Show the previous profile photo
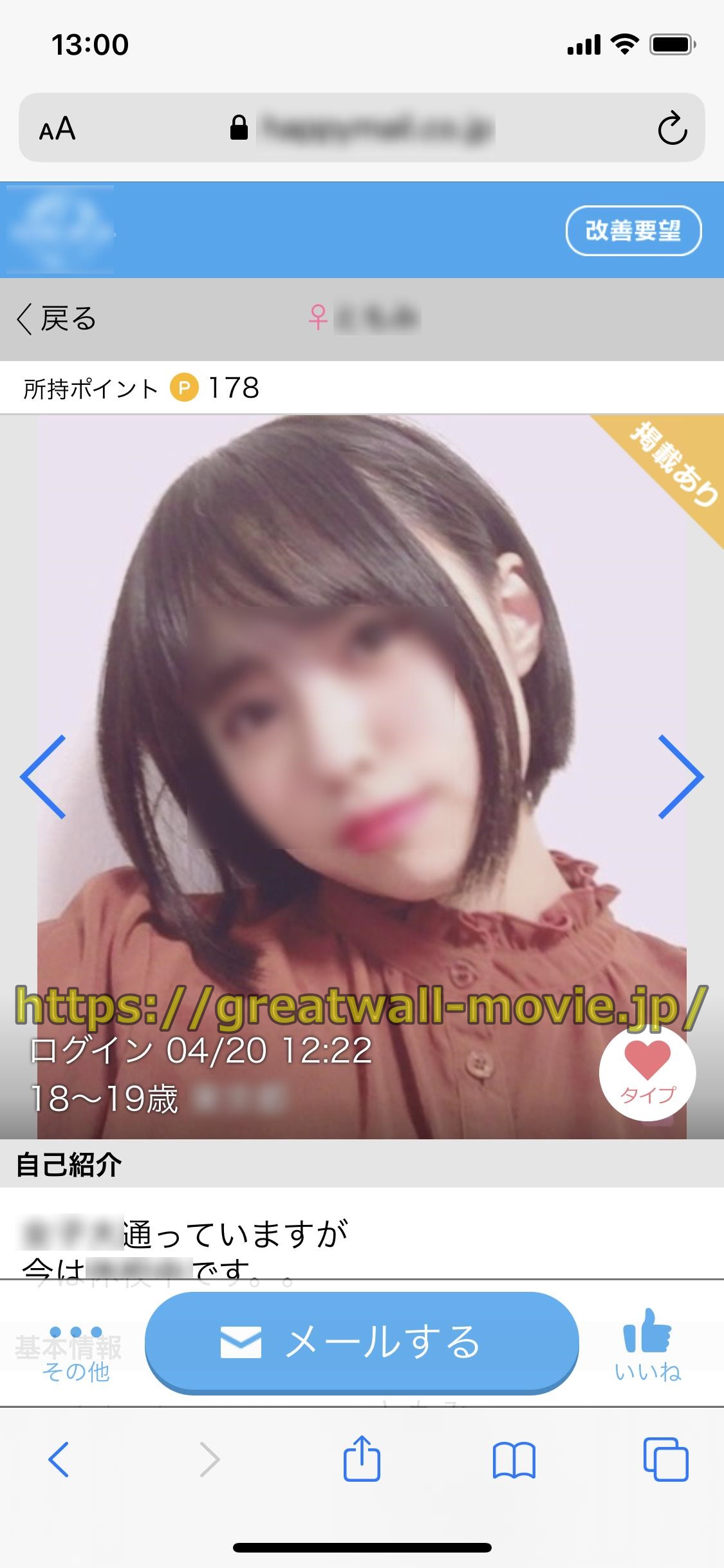 [44, 776]
